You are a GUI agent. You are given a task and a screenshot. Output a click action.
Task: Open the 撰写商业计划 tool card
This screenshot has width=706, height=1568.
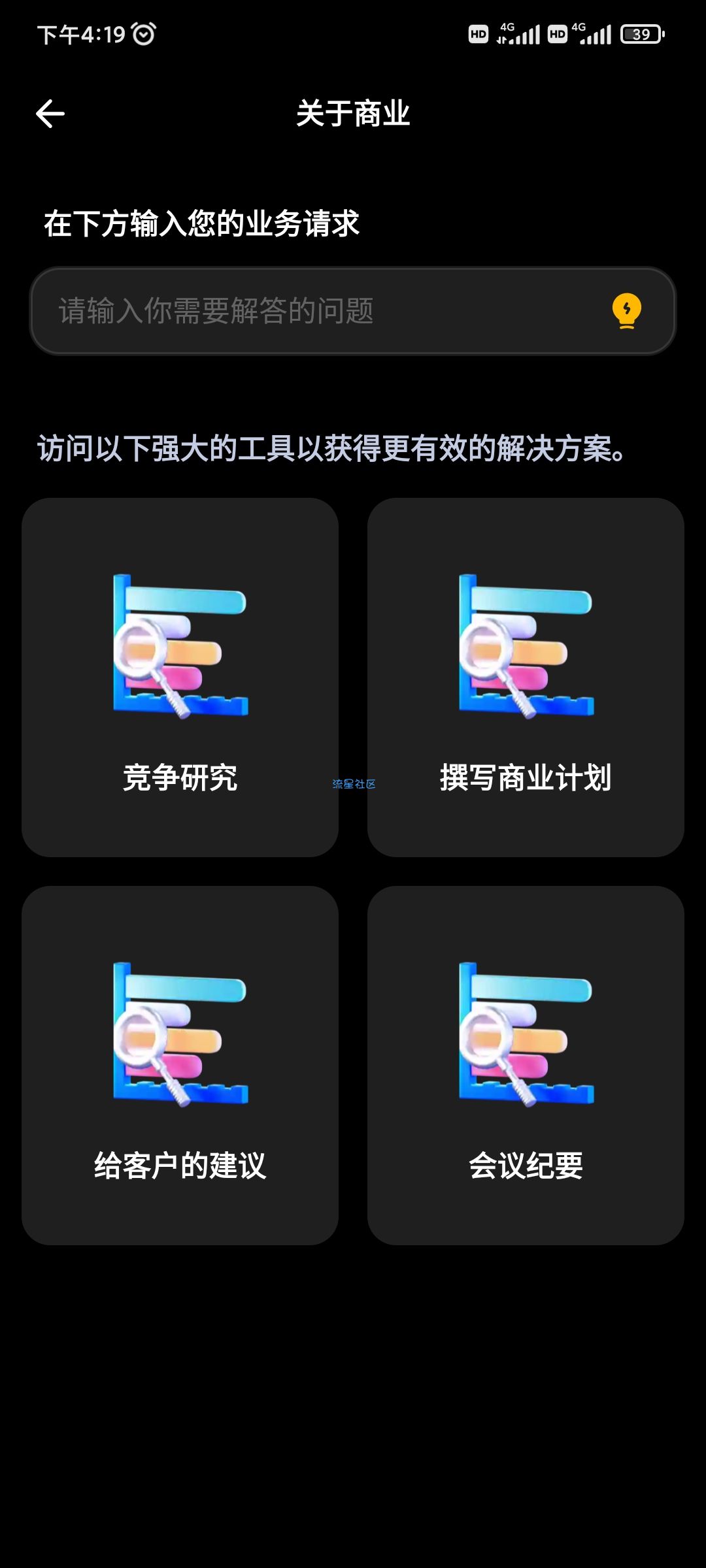pos(526,678)
